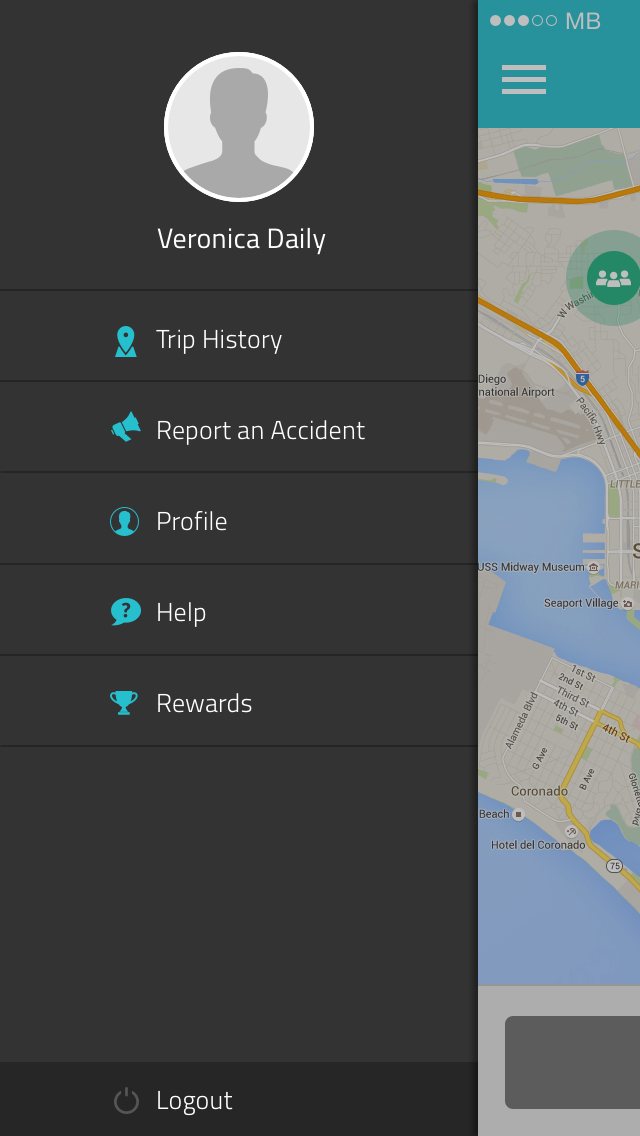Open Trip History from the drawer
This screenshot has width=640, height=1136.
click(x=238, y=336)
